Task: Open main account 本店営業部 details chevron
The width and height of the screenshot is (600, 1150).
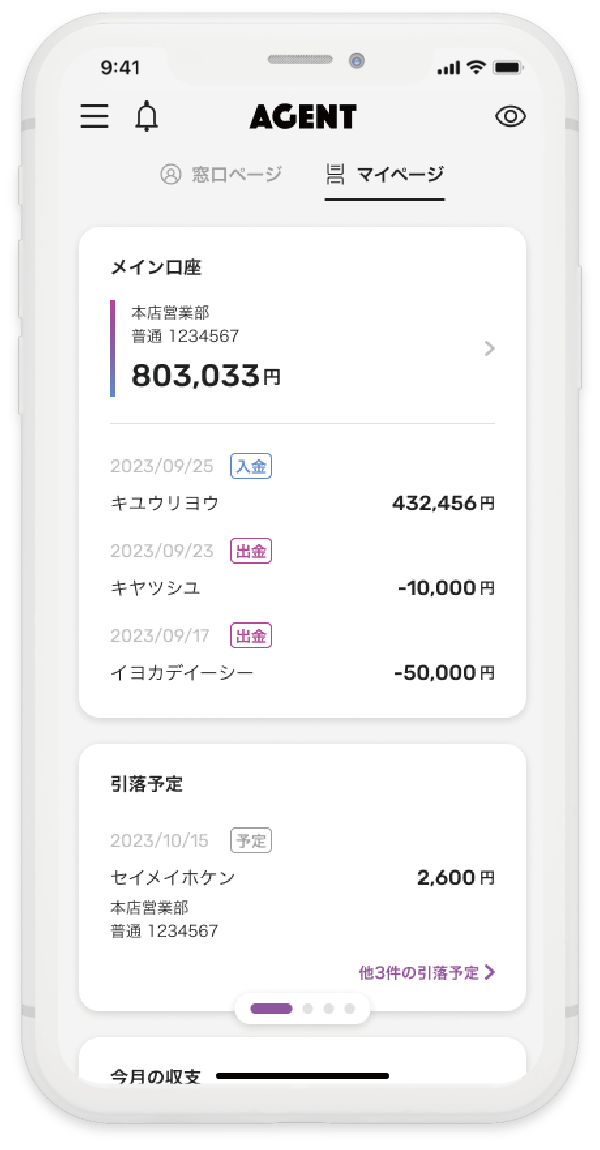Action: pyautogui.click(x=489, y=348)
